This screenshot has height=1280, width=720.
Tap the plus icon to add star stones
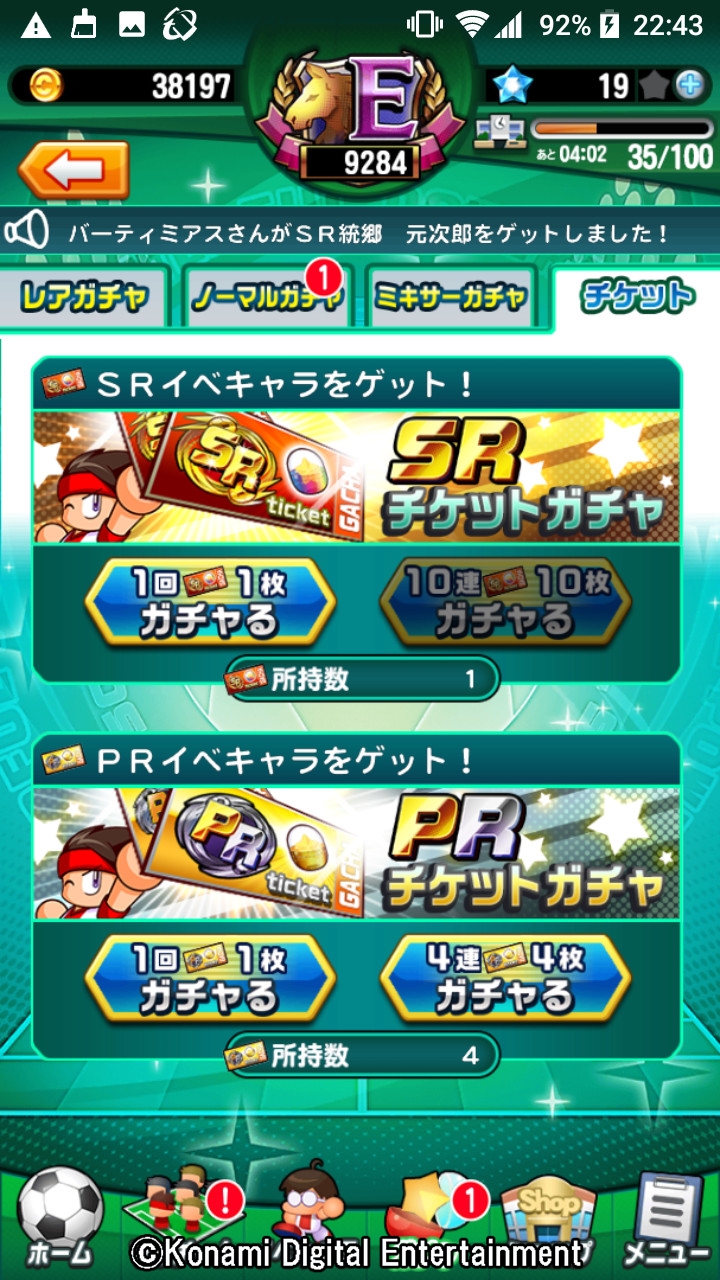[x=689, y=86]
